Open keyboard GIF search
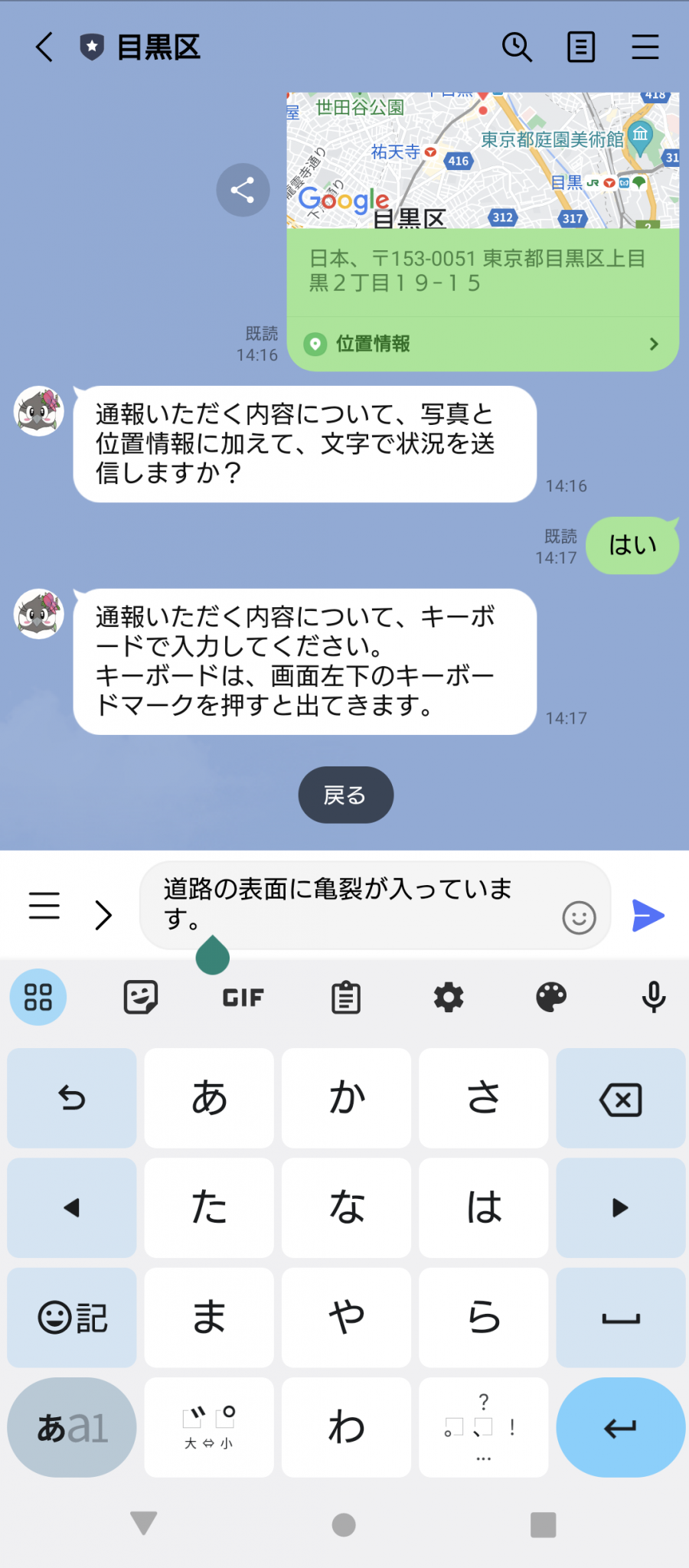689x1568 pixels. pos(243,998)
